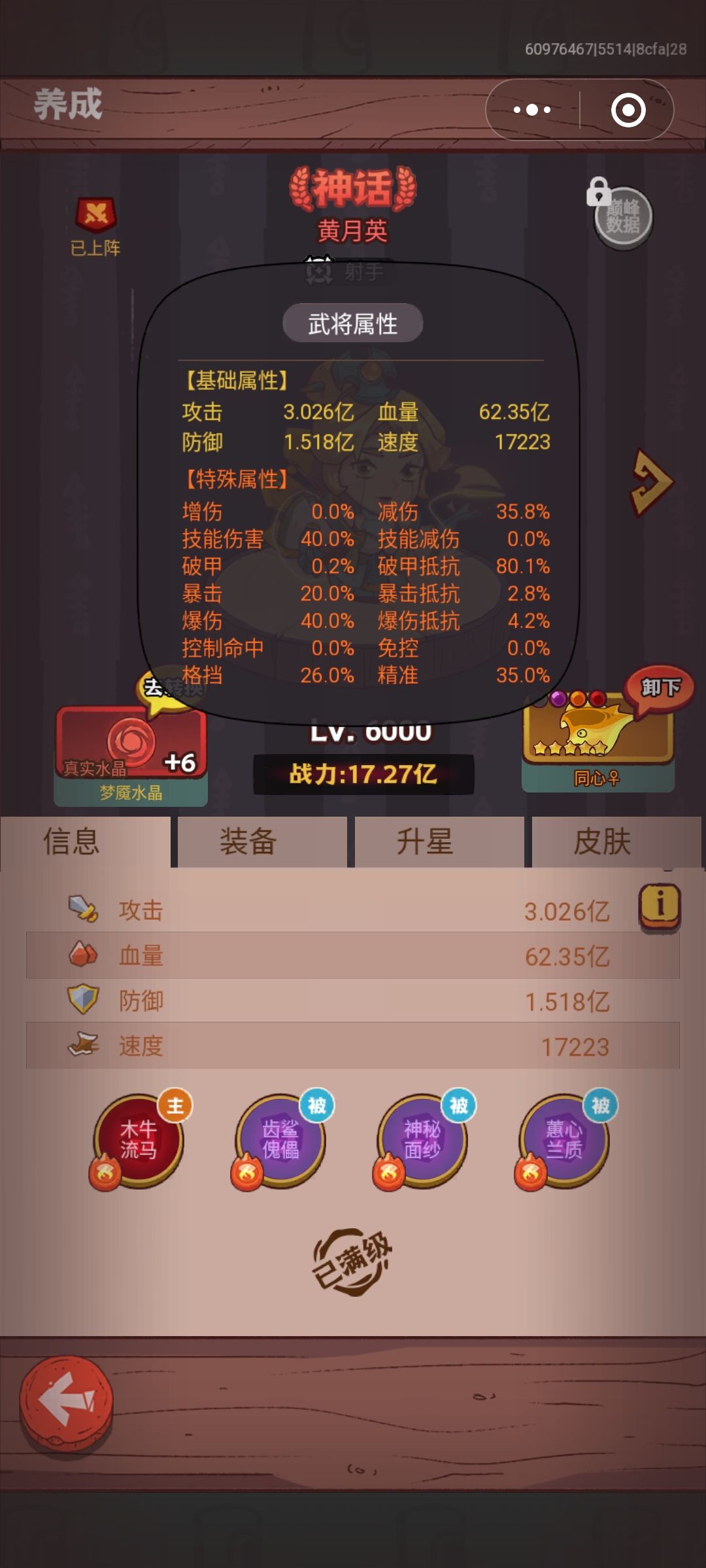Viewport: 706px width, 1568px height.
Task: Toggle the 已上阵 deployment badge
Action: 95,222
